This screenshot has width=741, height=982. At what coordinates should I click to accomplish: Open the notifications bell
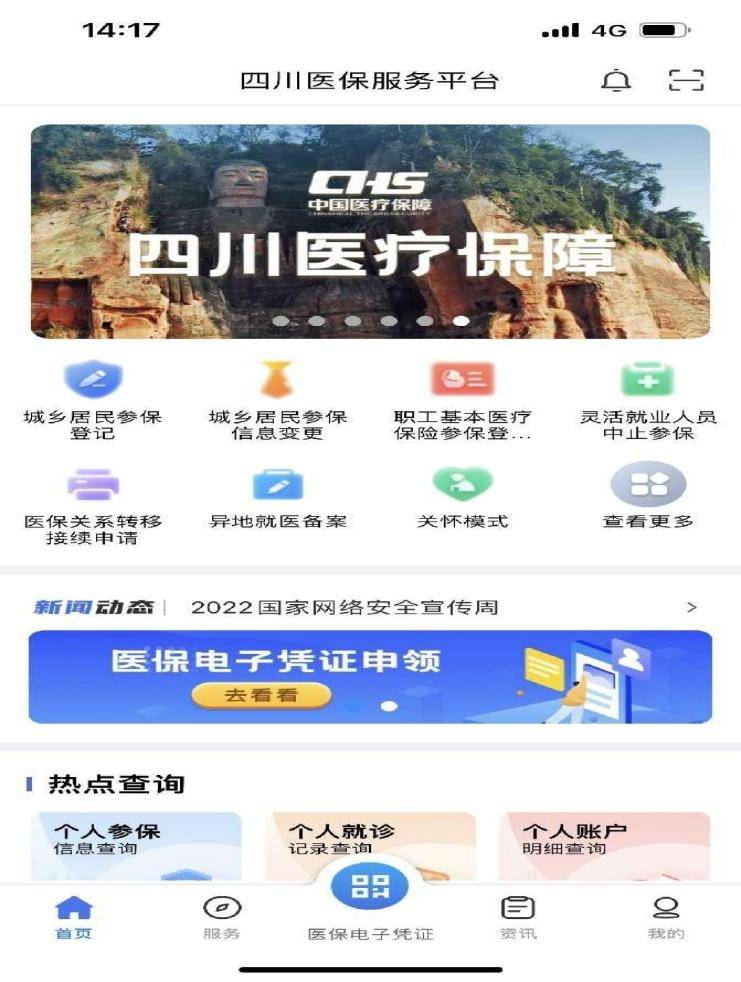click(616, 81)
